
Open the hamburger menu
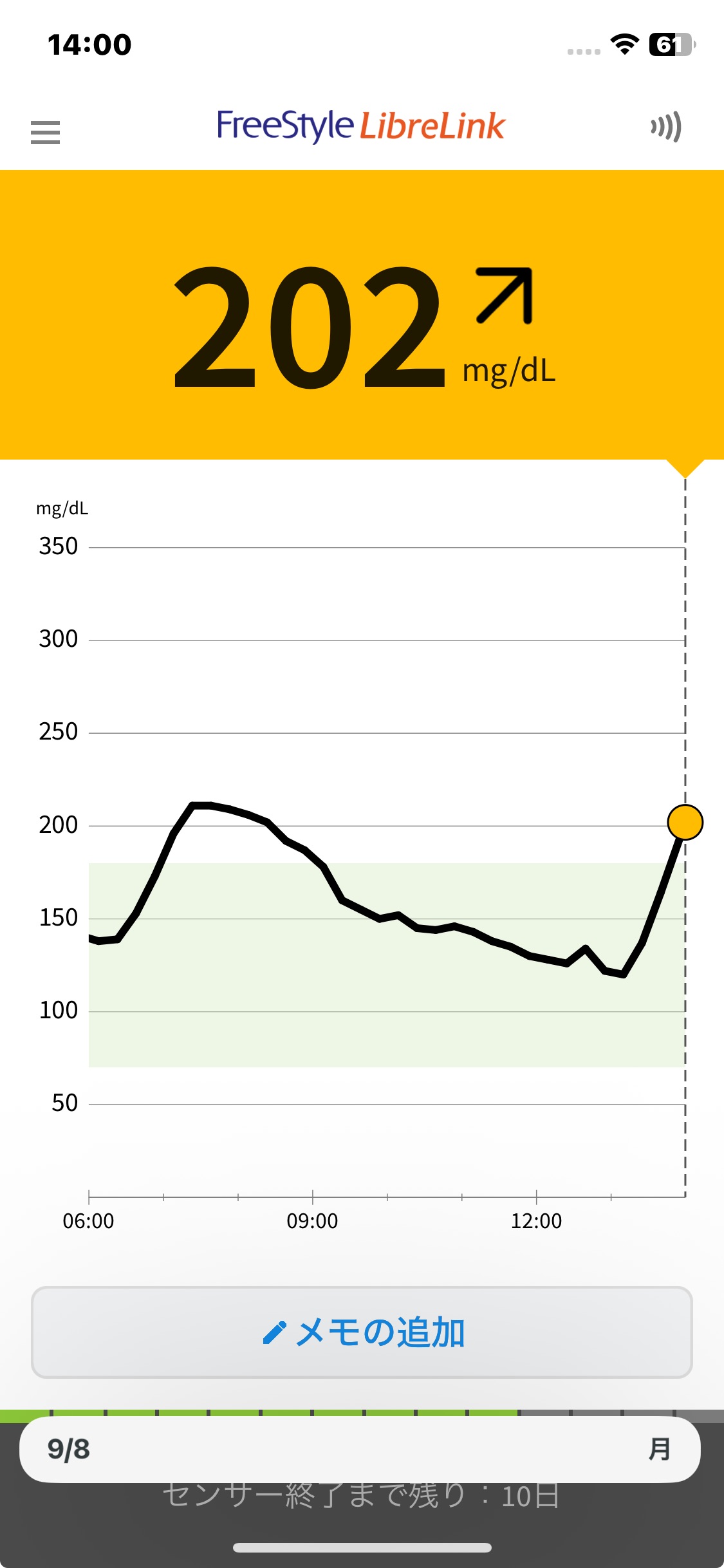tap(45, 132)
